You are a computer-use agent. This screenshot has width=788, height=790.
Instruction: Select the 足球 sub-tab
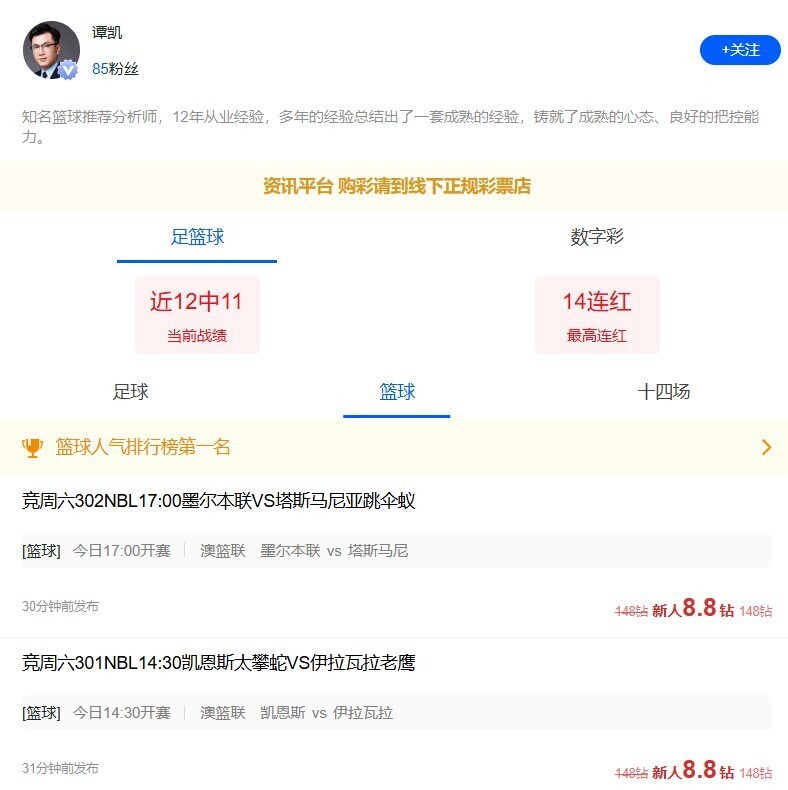(x=131, y=392)
